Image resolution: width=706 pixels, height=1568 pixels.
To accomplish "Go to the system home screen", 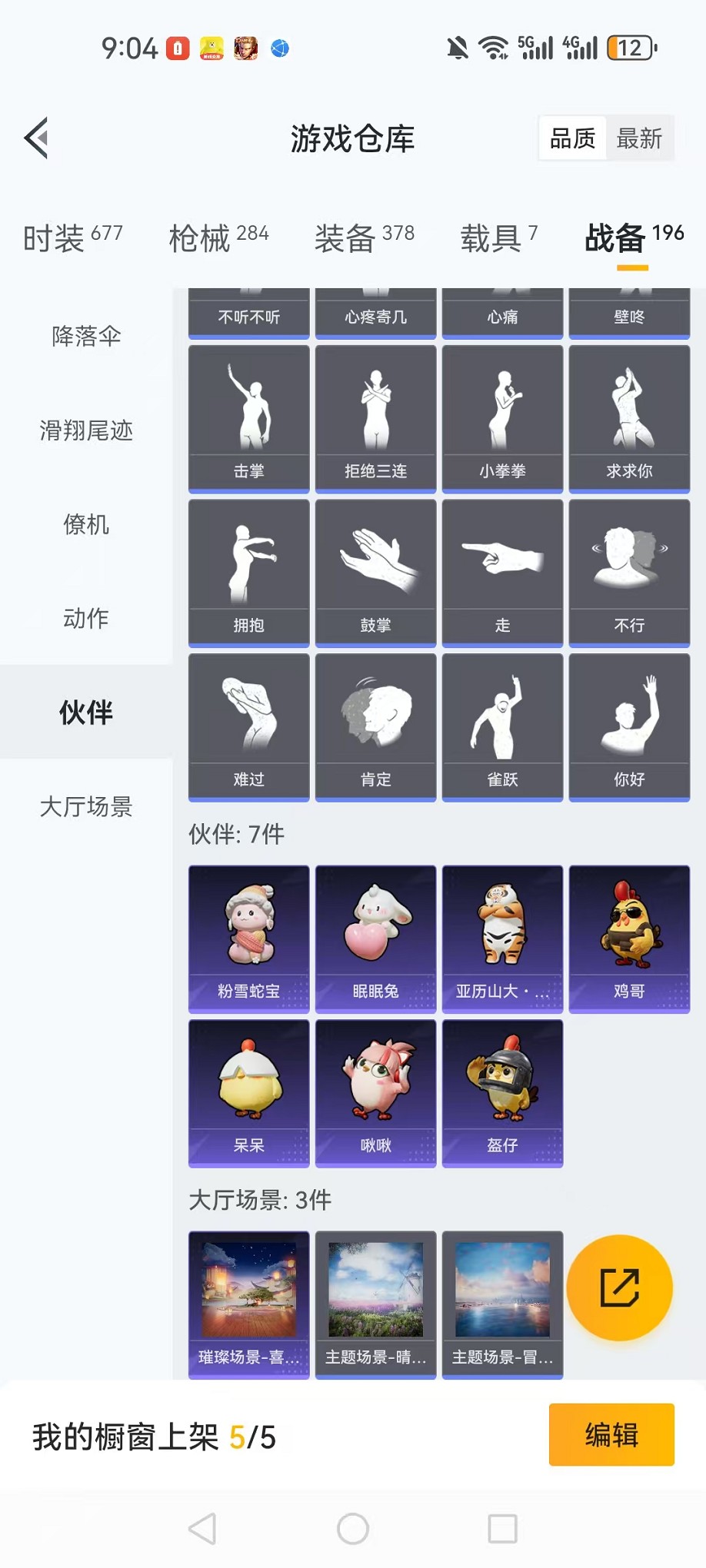I will [353, 1529].
